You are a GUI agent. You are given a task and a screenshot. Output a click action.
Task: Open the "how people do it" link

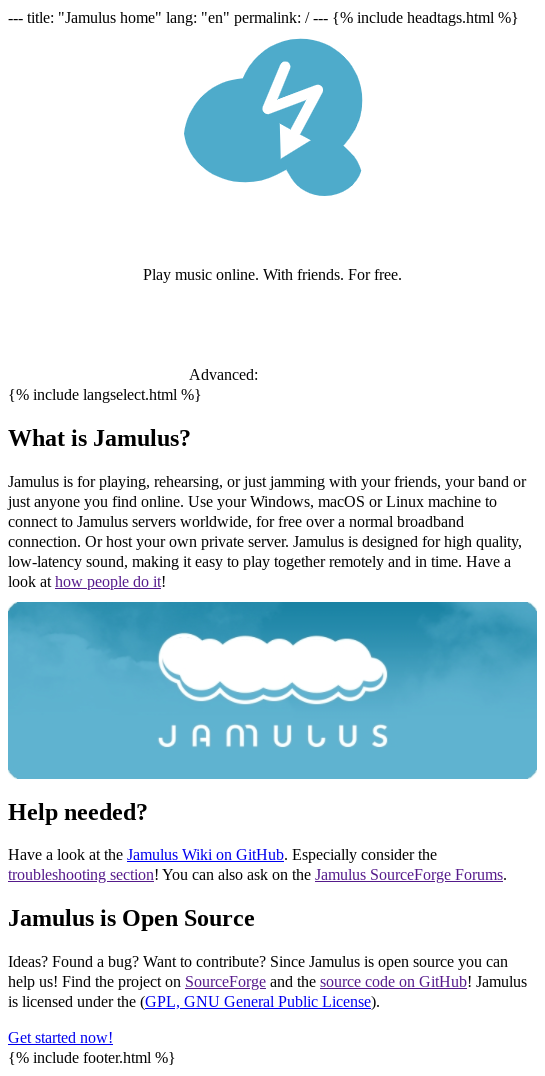108,582
